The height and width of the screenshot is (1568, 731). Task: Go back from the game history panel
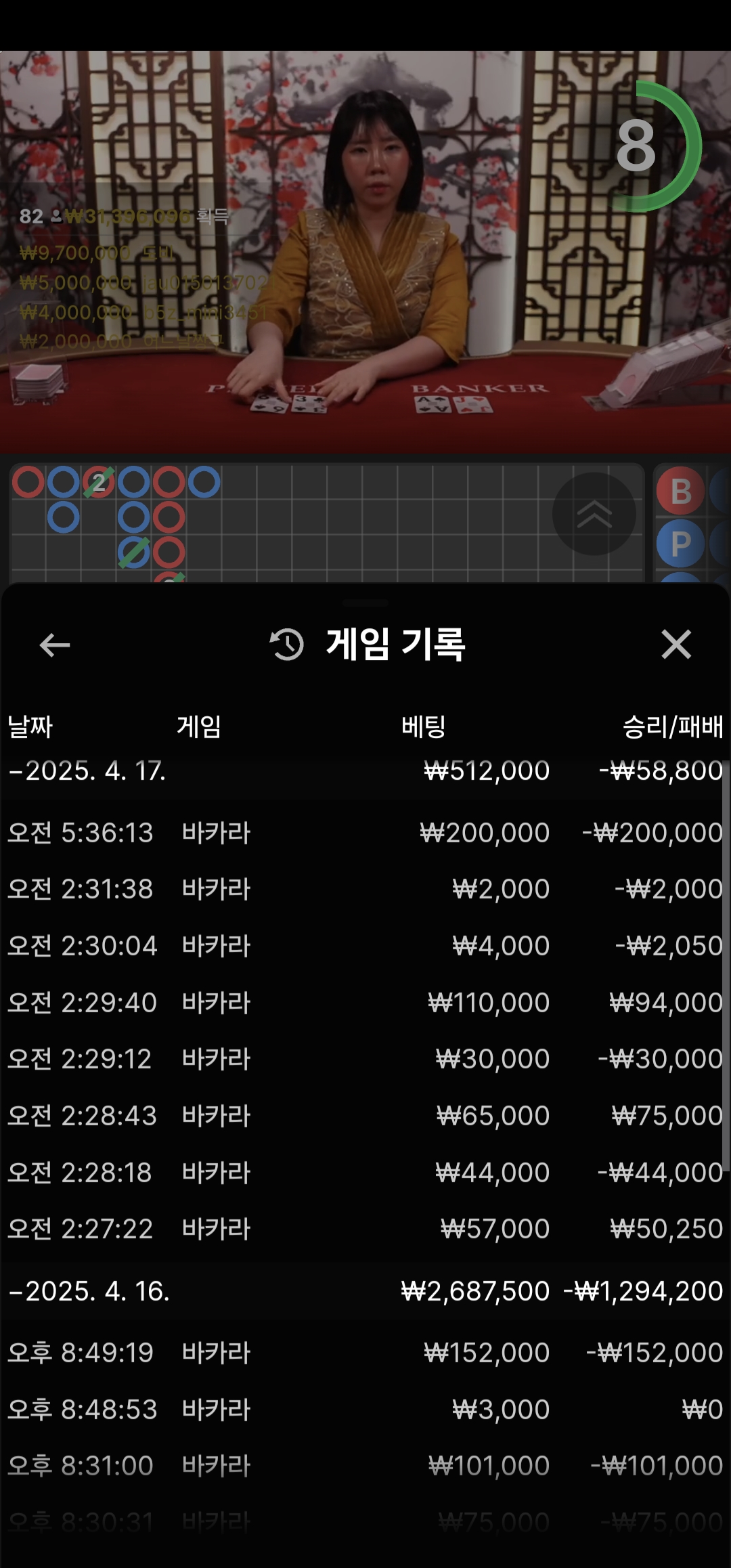(x=55, y=645)
